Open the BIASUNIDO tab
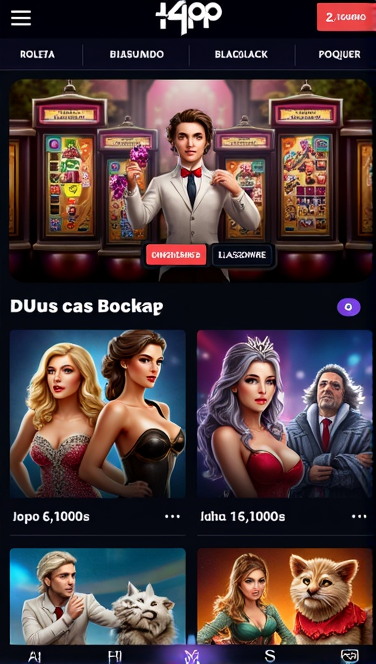 137,55
